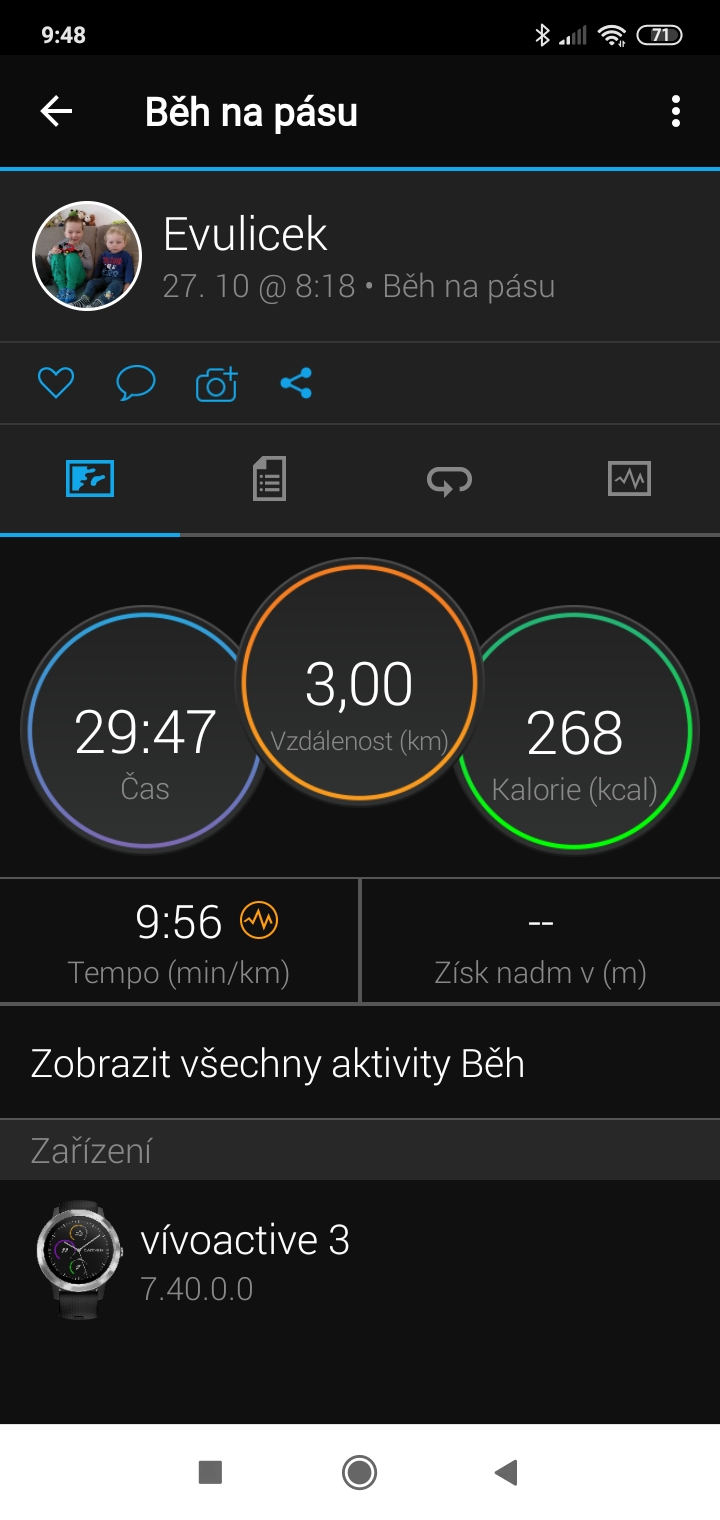
Task: Switch to the laps tab
Action: [x=449, y=479]
